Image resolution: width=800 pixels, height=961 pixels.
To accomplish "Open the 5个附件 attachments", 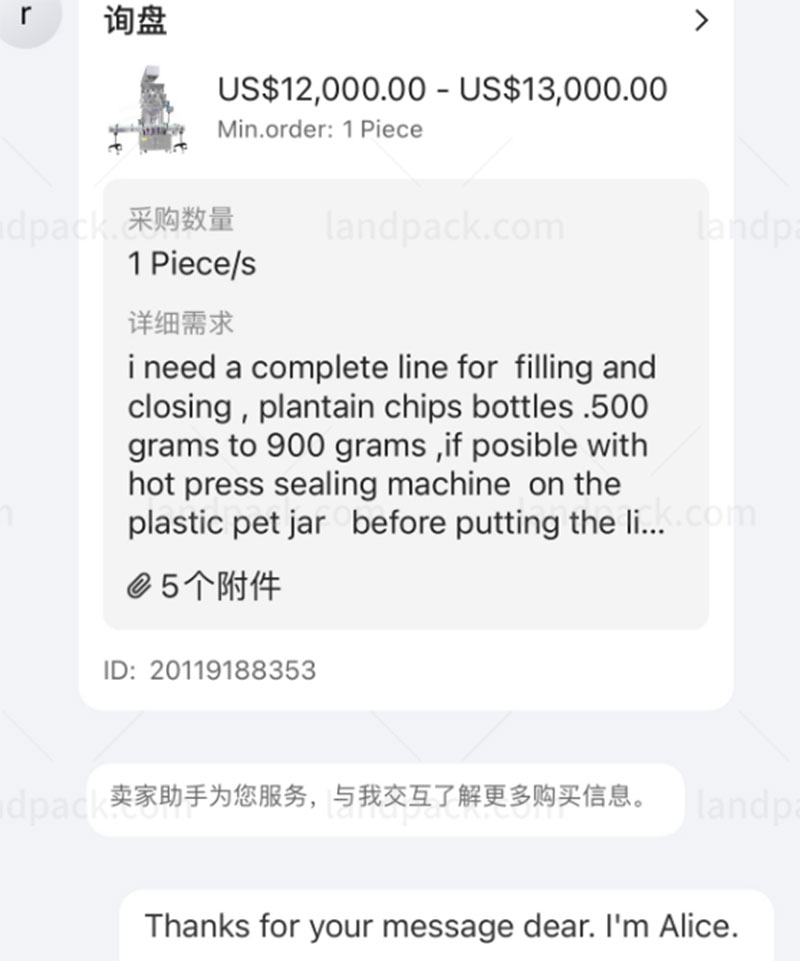I will tap(205, 585).
